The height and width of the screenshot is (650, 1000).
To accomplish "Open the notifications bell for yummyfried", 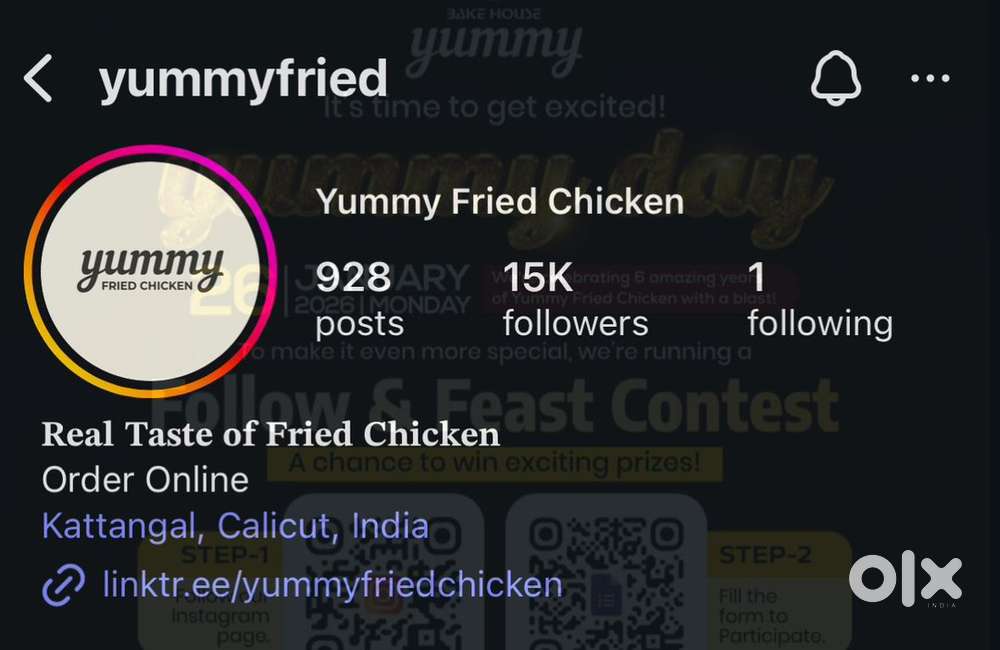I will coord(835,79).
